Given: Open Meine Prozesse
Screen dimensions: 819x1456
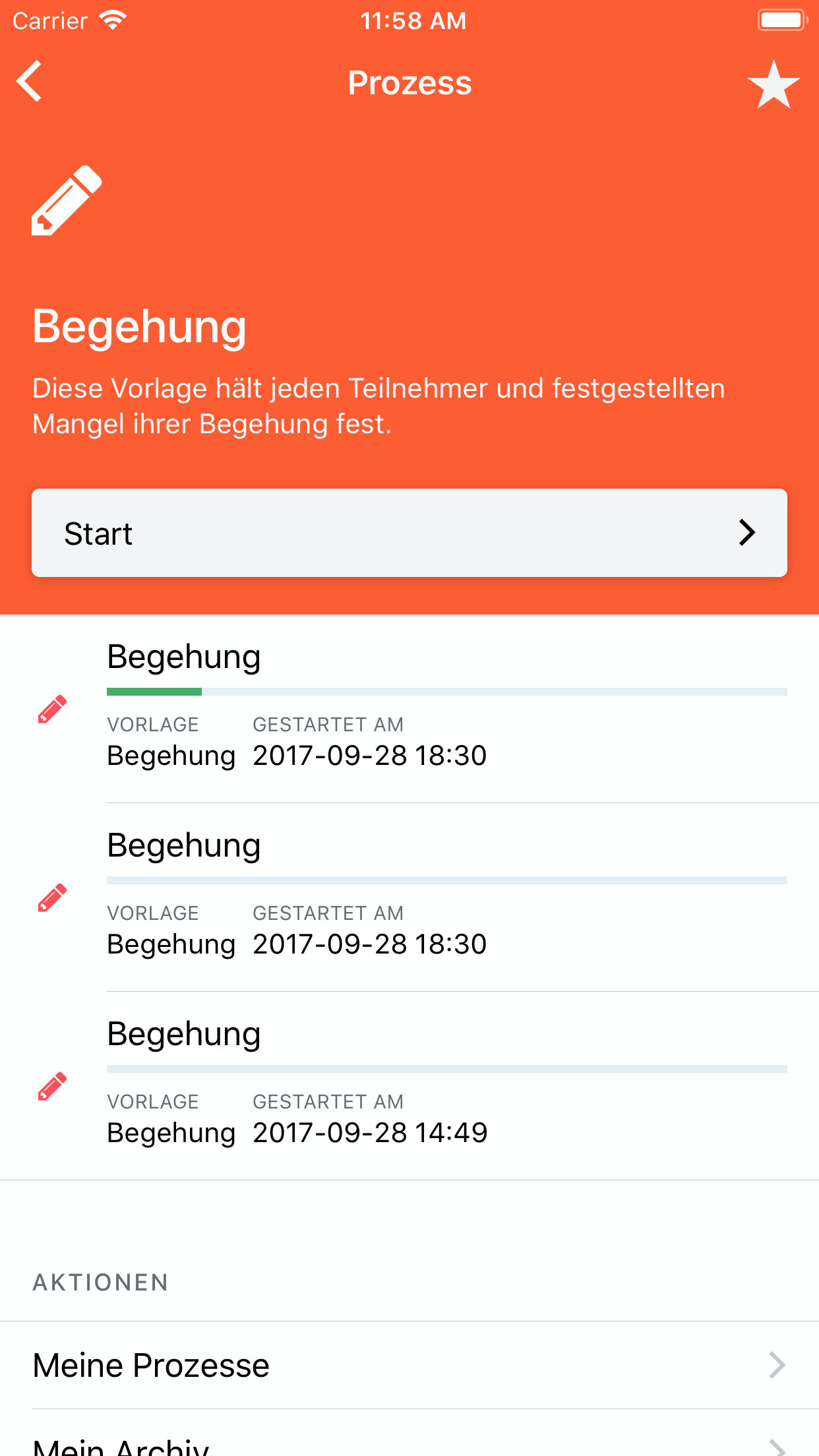Looking at the screenshot, I should pyautogui.click(x=150, y=1364).
